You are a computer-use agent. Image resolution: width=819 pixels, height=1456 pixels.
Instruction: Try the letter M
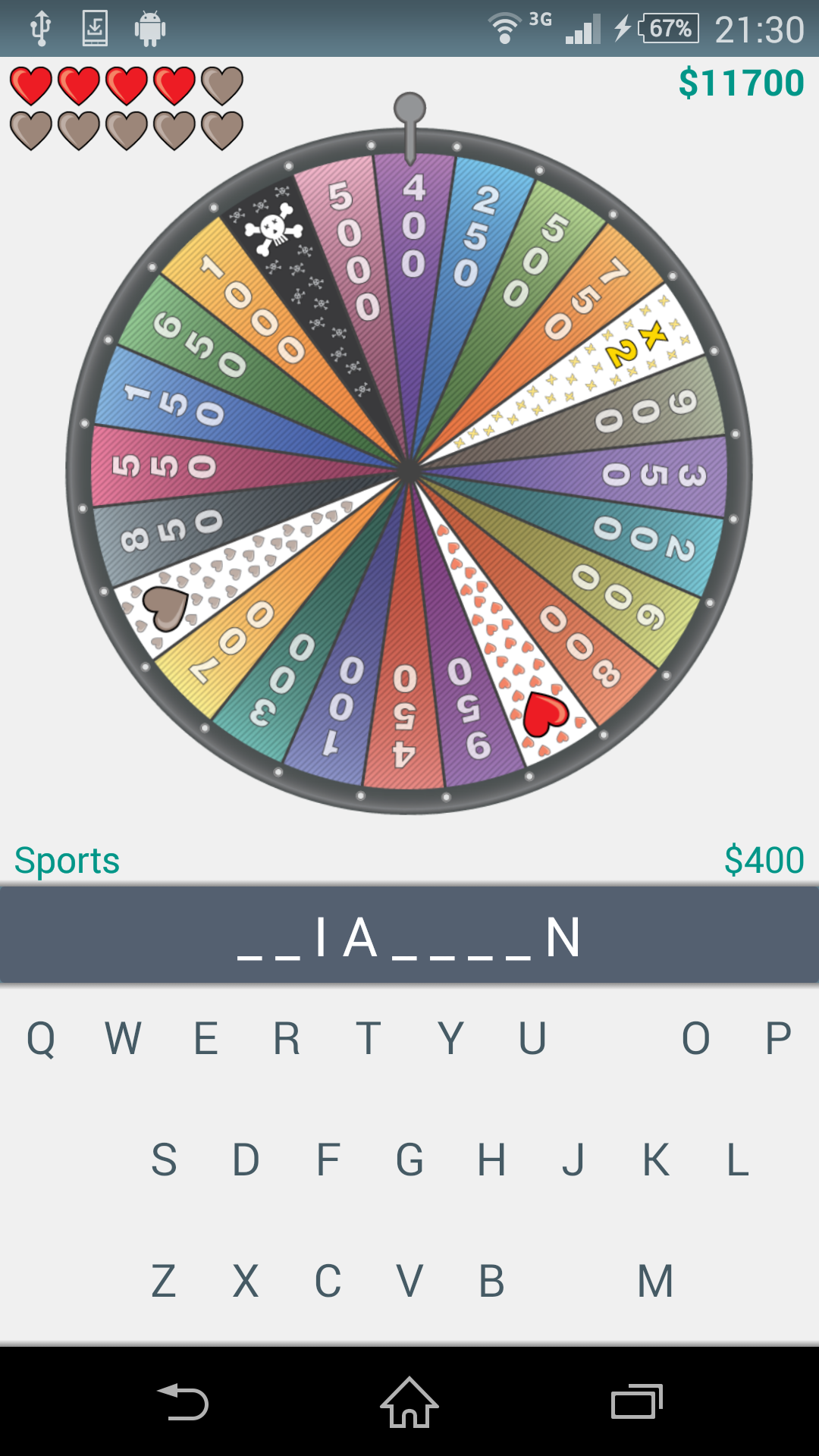click(x=655, y=1281)
